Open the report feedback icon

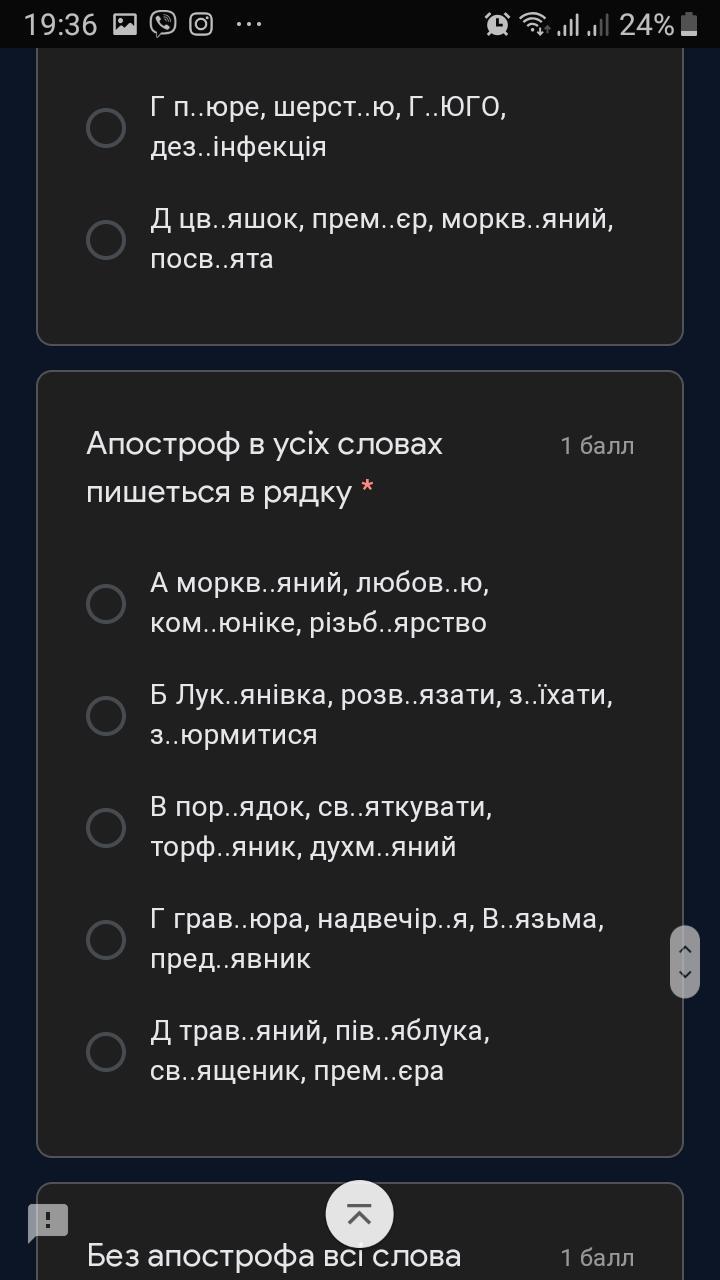47,1221
